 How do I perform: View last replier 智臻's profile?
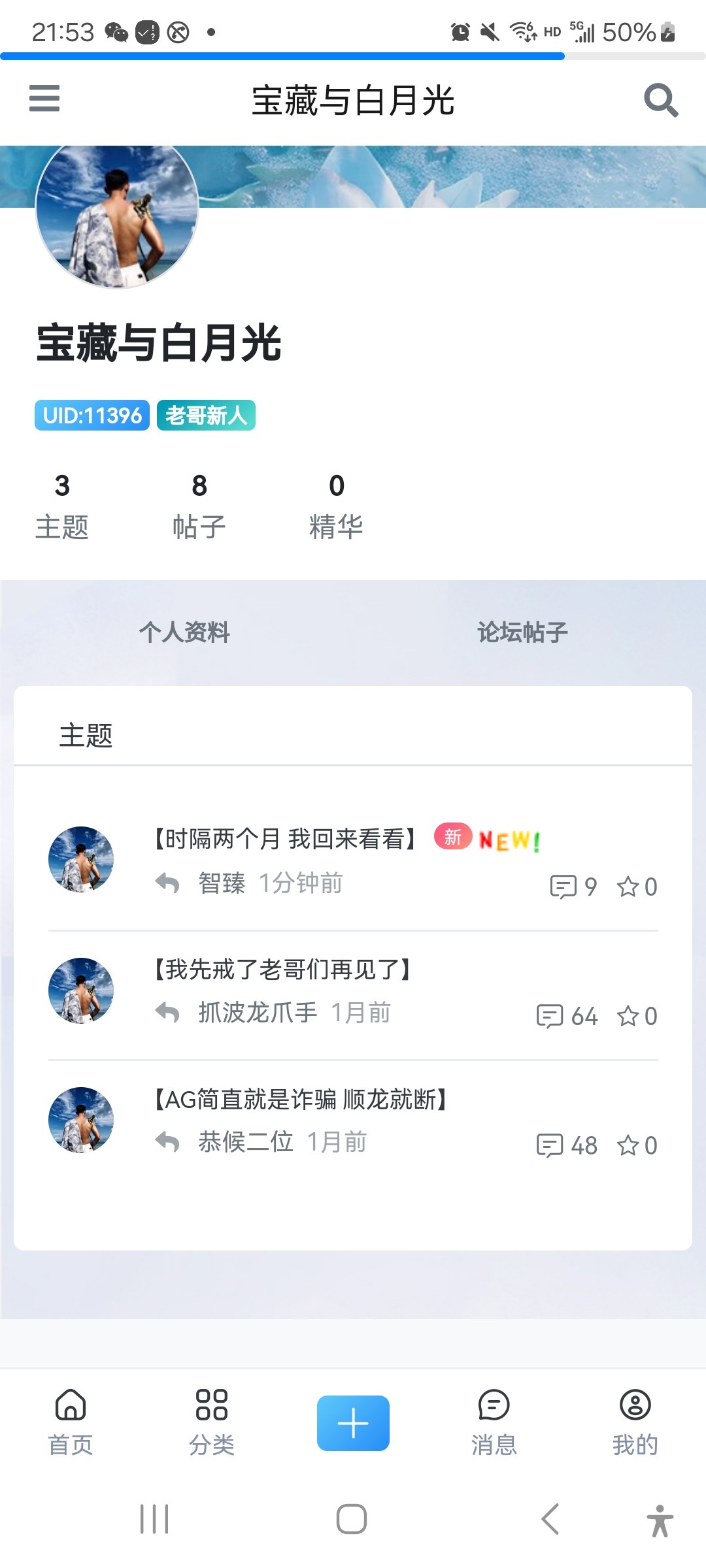(x=222, y=883)
